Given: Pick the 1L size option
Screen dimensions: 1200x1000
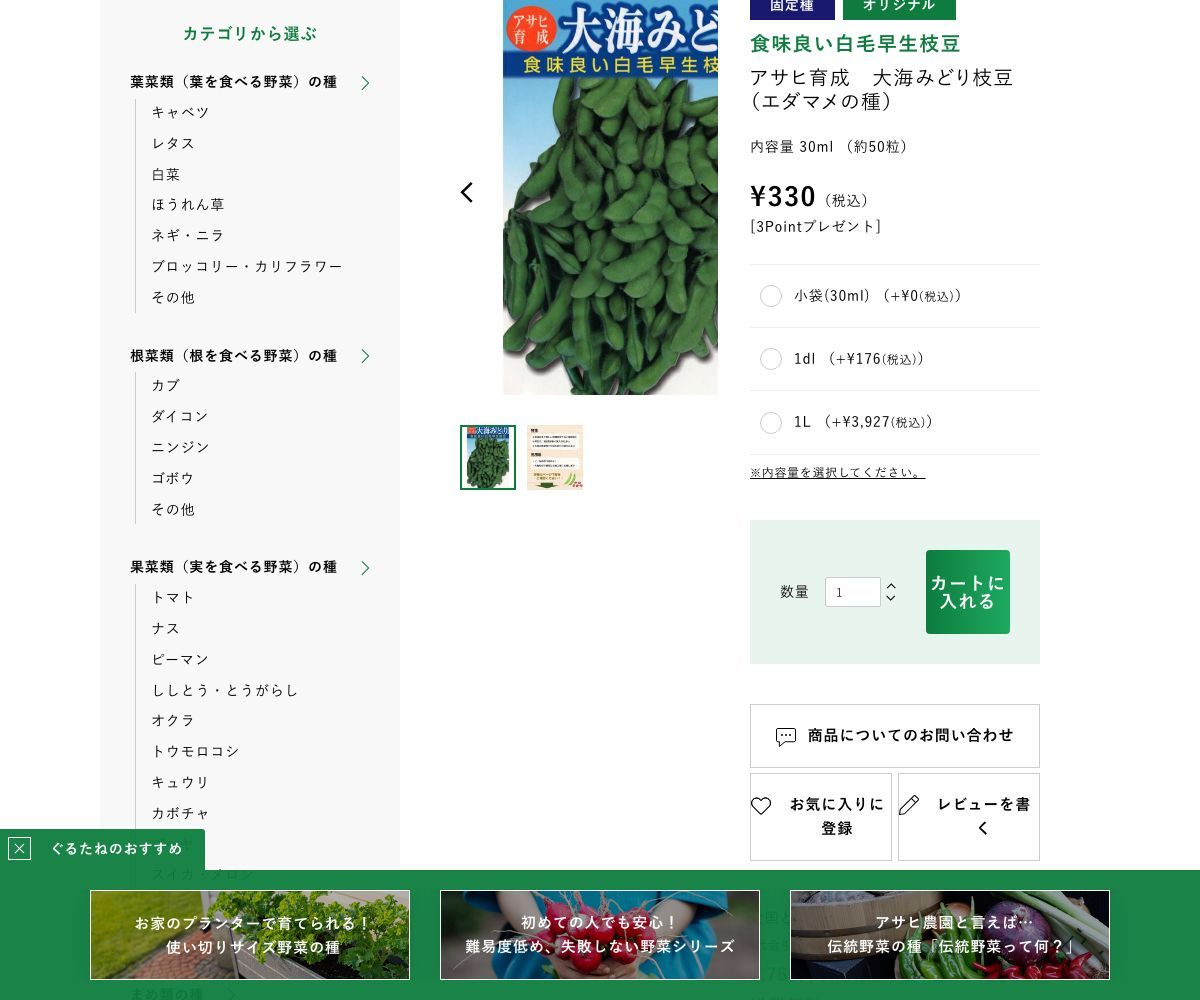Looking at the screenshot, I should (771, 423).
